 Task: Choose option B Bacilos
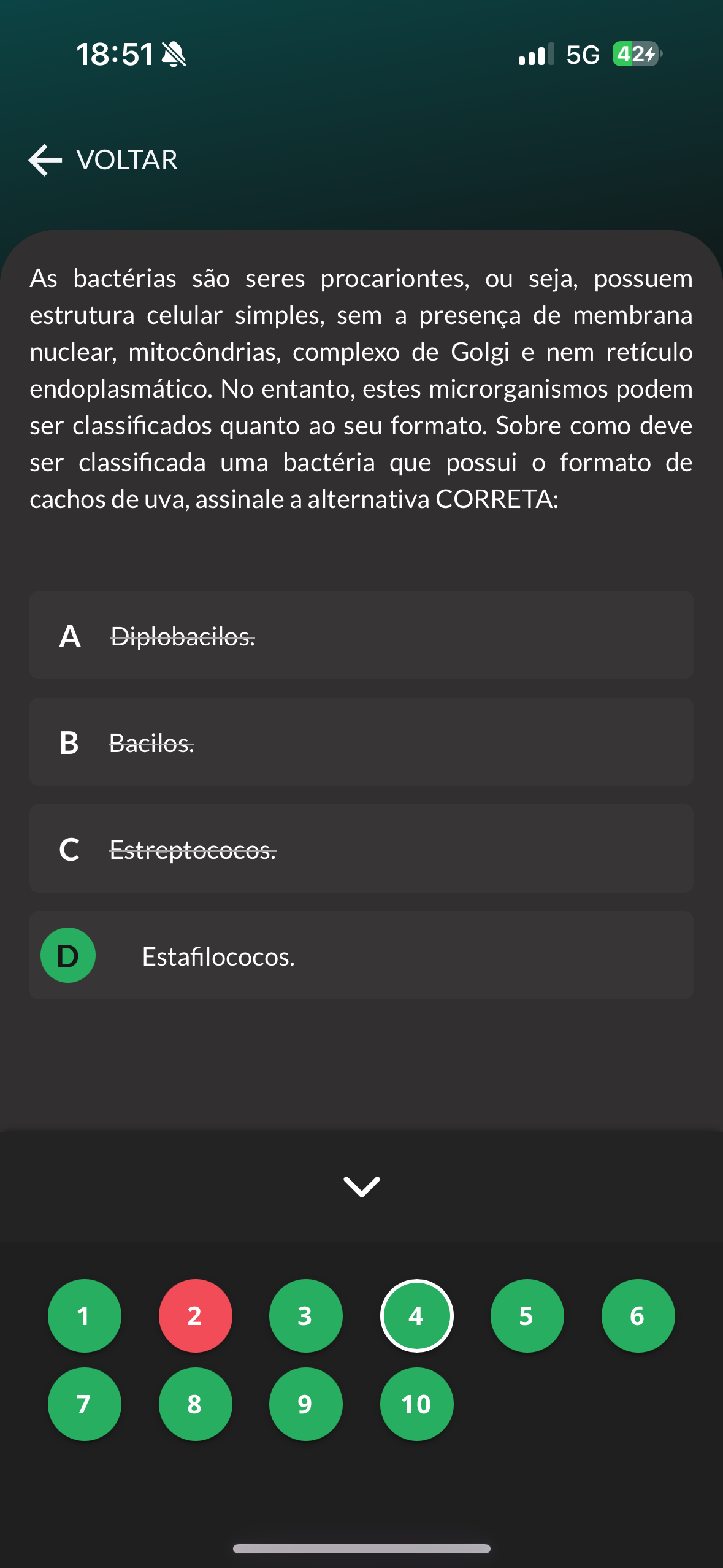[x=361, y=742]
